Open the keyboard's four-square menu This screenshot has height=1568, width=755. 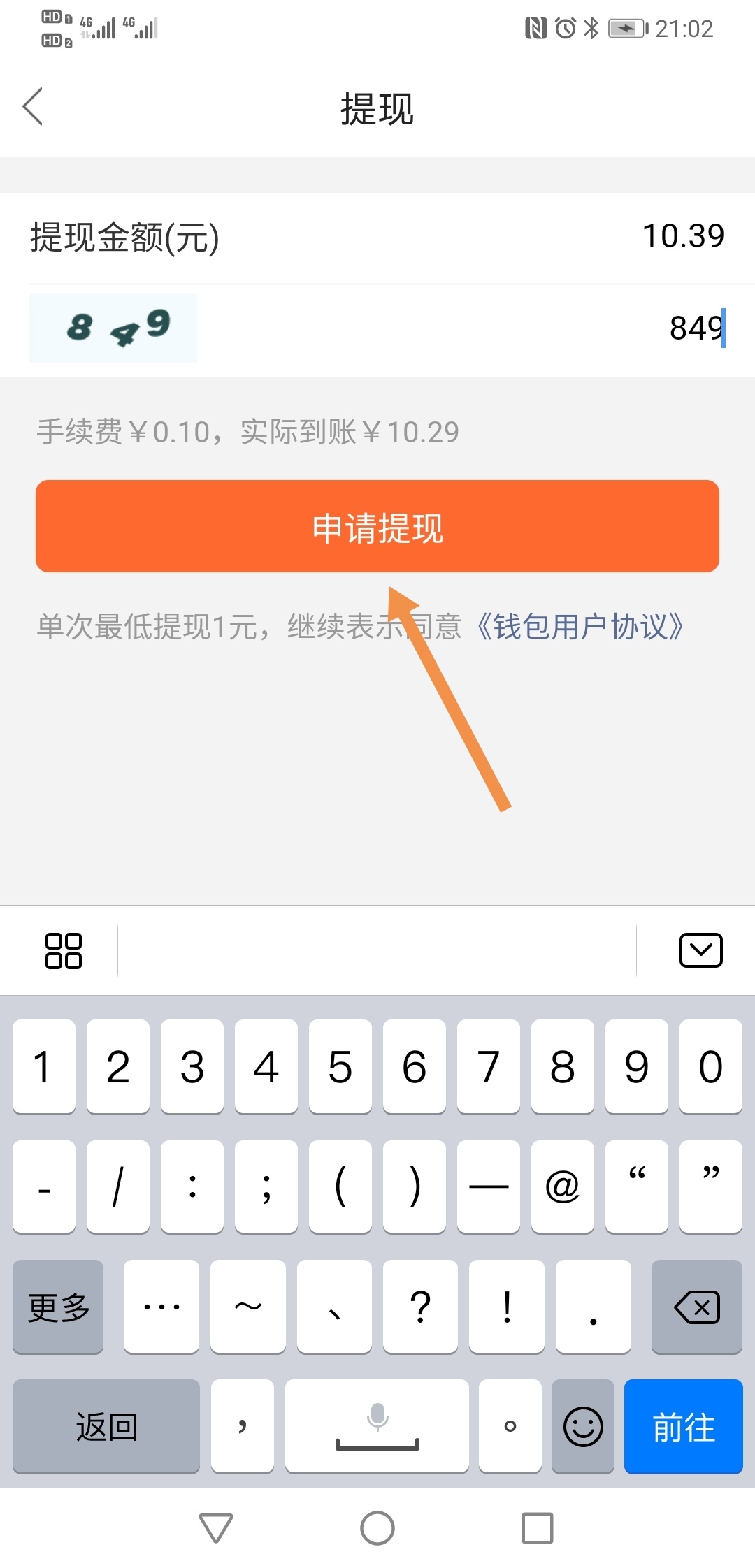pyautogui.click(x=64, y=951)
